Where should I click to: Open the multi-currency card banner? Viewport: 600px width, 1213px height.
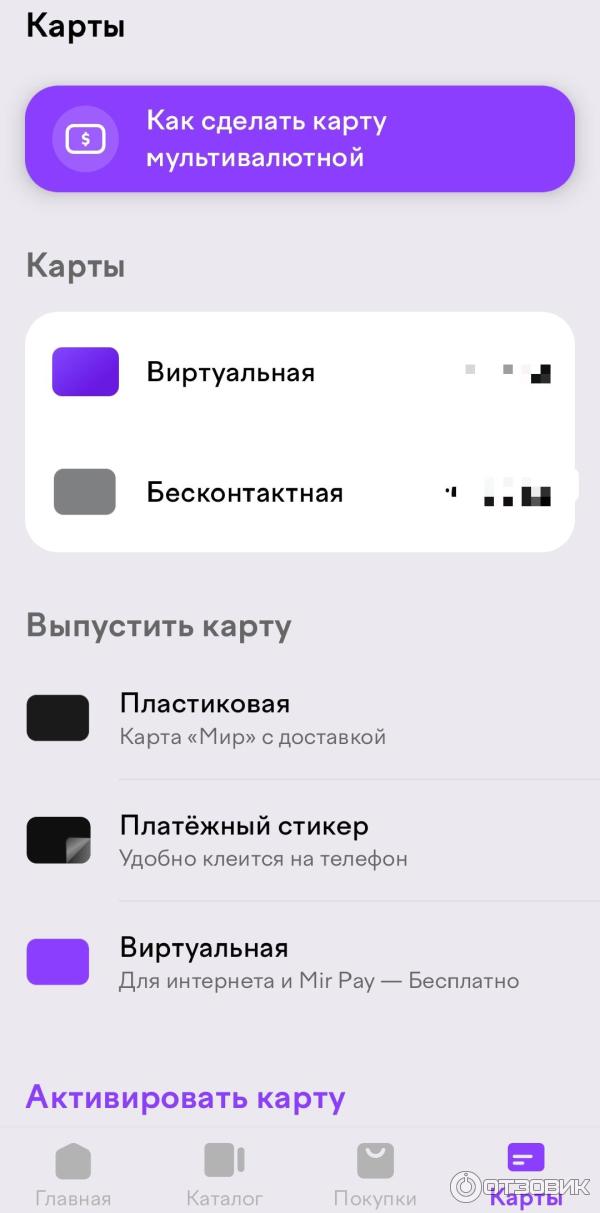[299, 139]
